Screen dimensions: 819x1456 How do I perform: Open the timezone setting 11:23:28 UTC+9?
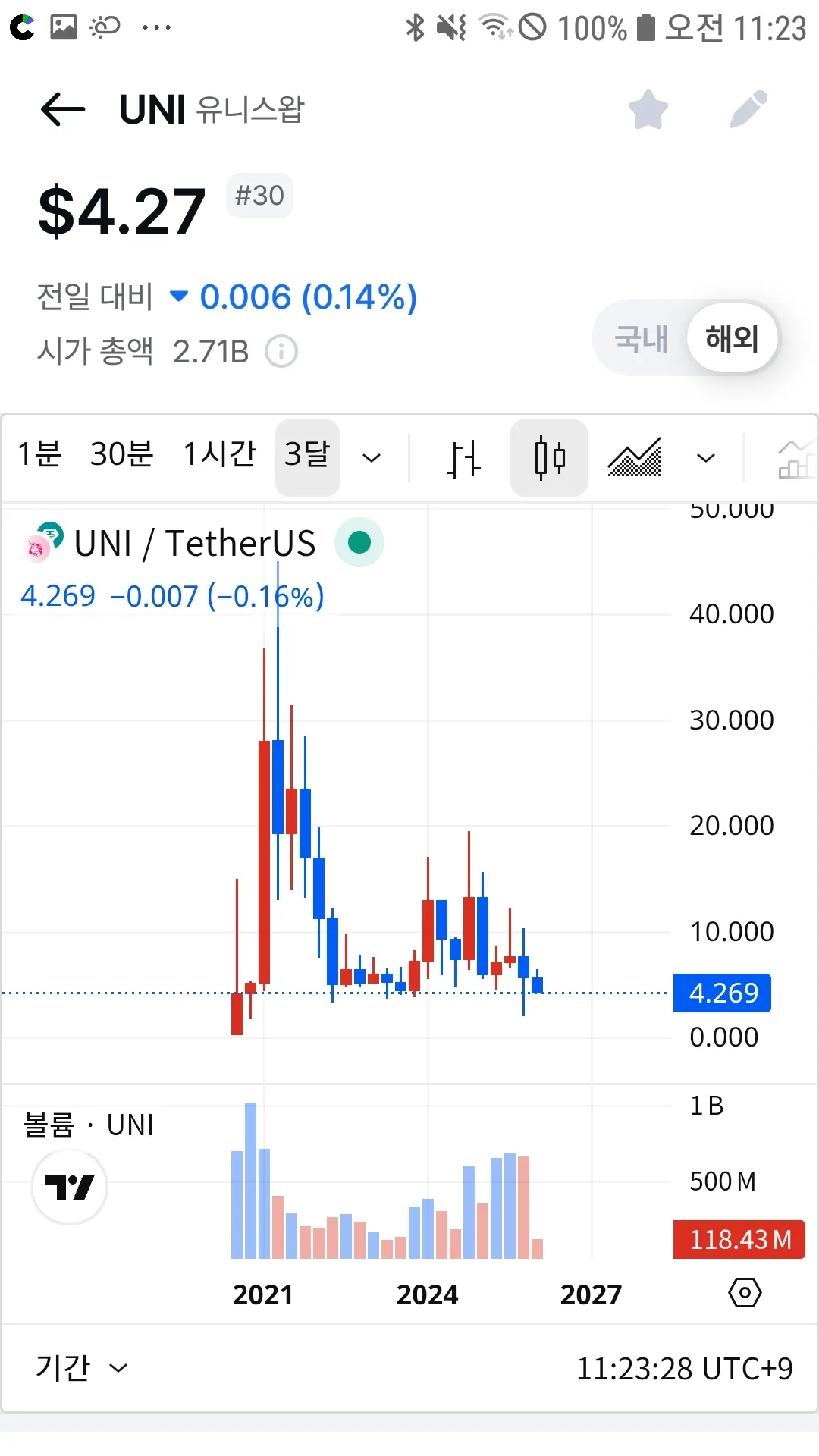coord(684,1369)
